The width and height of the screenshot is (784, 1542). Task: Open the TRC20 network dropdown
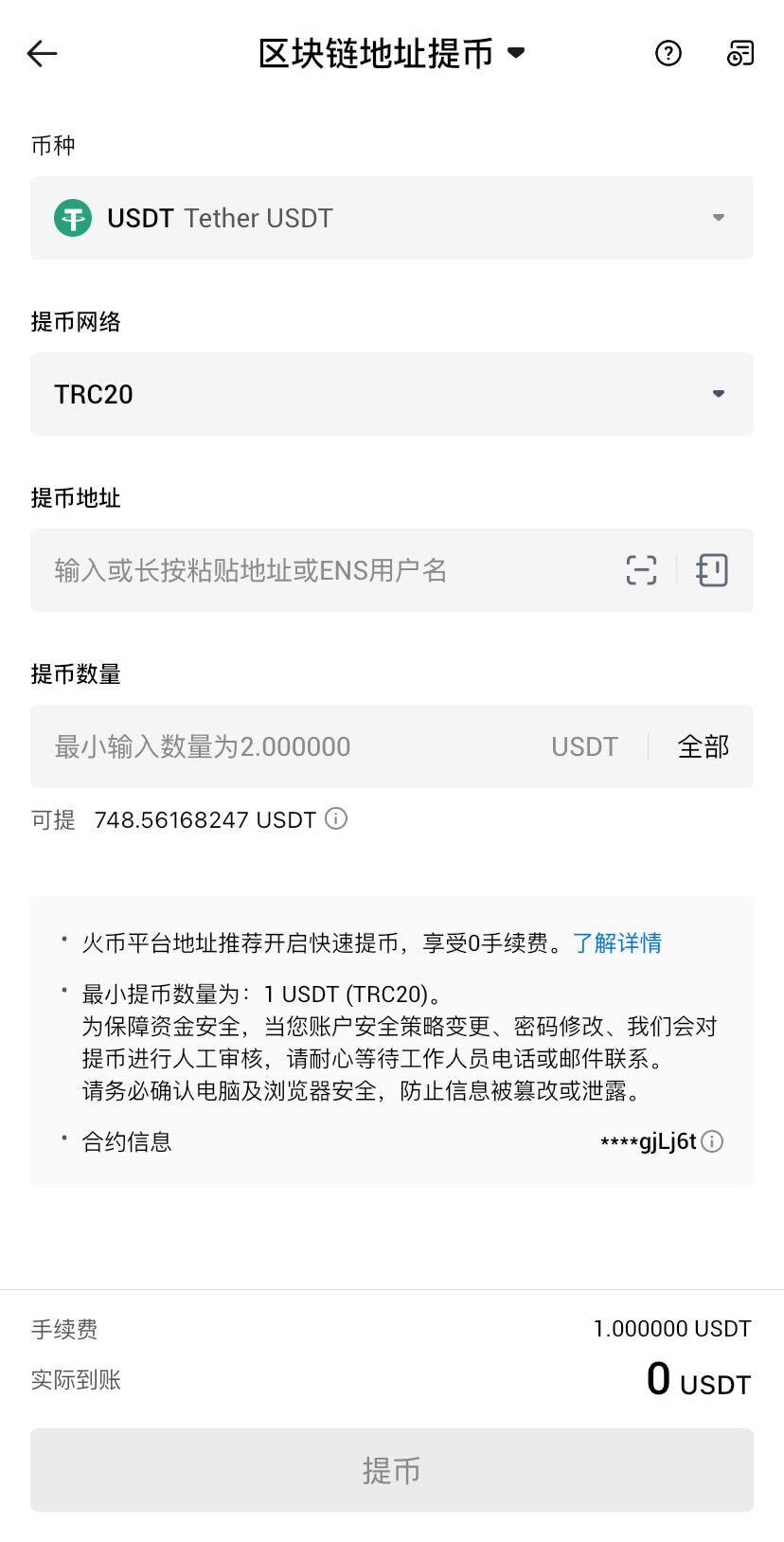[x=391, y=394]
